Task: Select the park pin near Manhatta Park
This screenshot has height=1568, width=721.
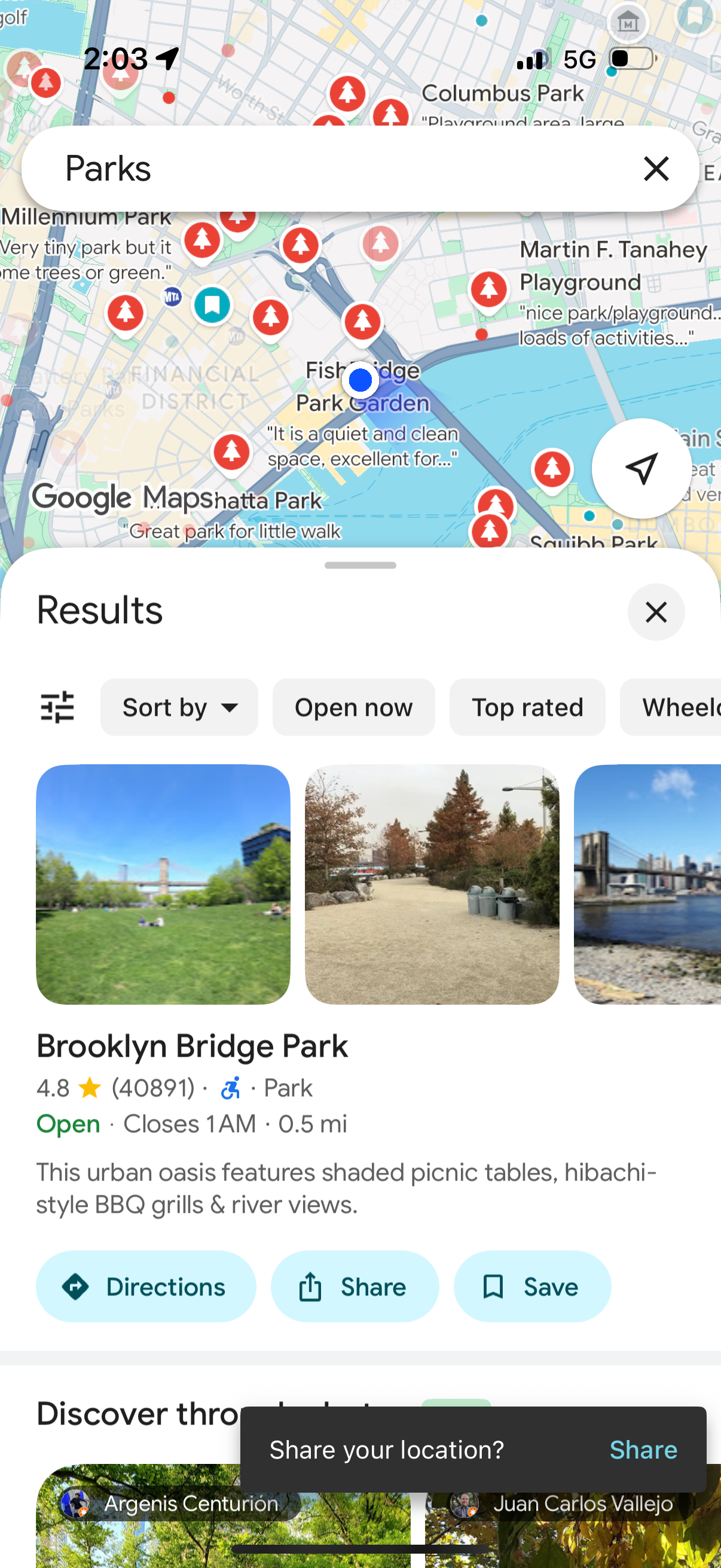Action: coord(231,452)
